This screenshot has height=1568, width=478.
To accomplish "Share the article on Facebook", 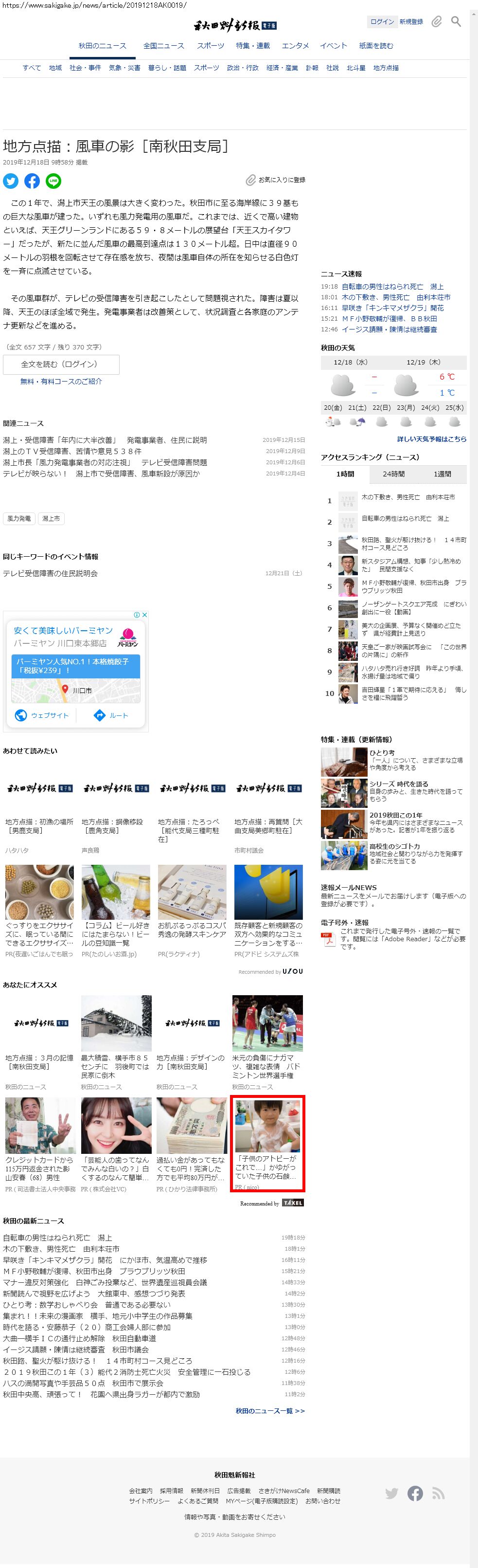I will pos(32,181).
